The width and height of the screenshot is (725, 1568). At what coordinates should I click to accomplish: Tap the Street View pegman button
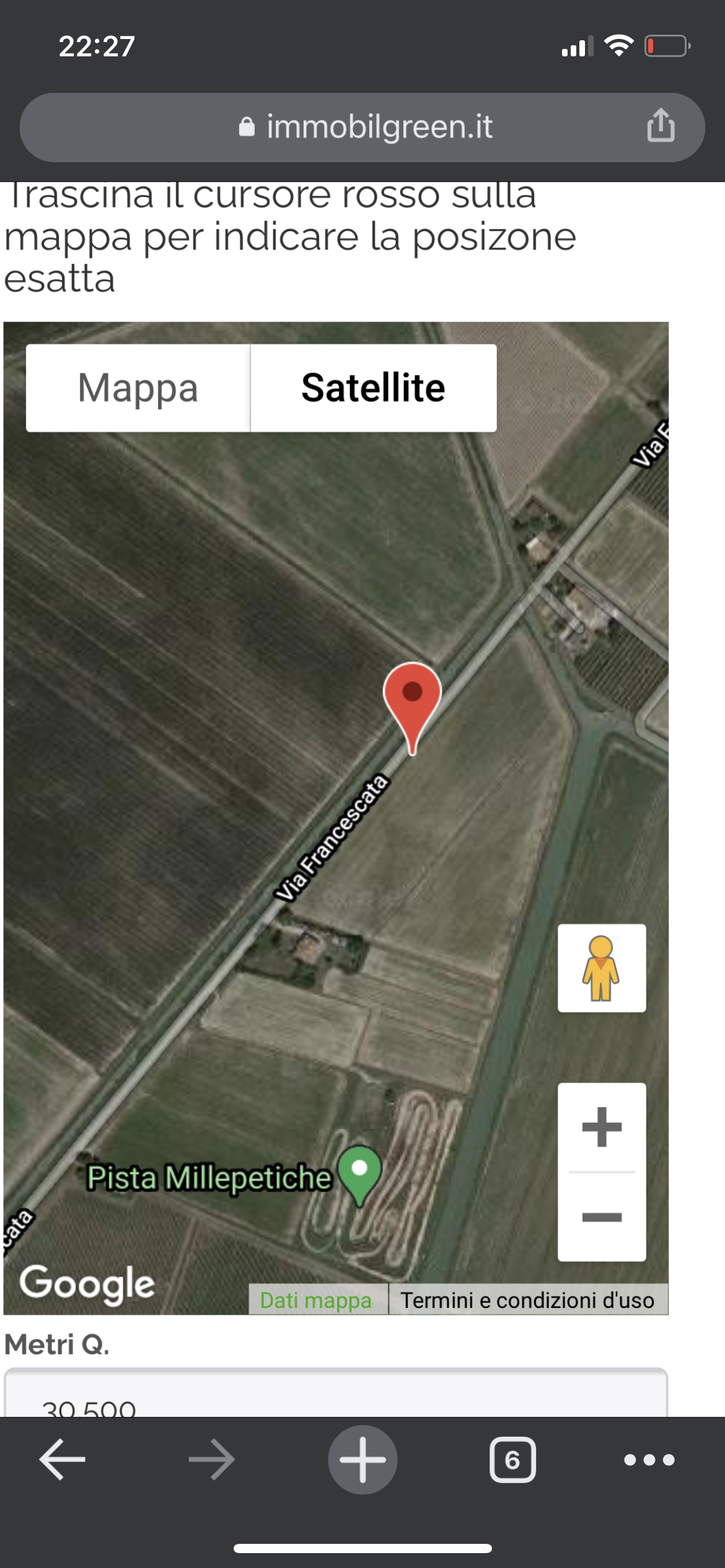(601, 969)
